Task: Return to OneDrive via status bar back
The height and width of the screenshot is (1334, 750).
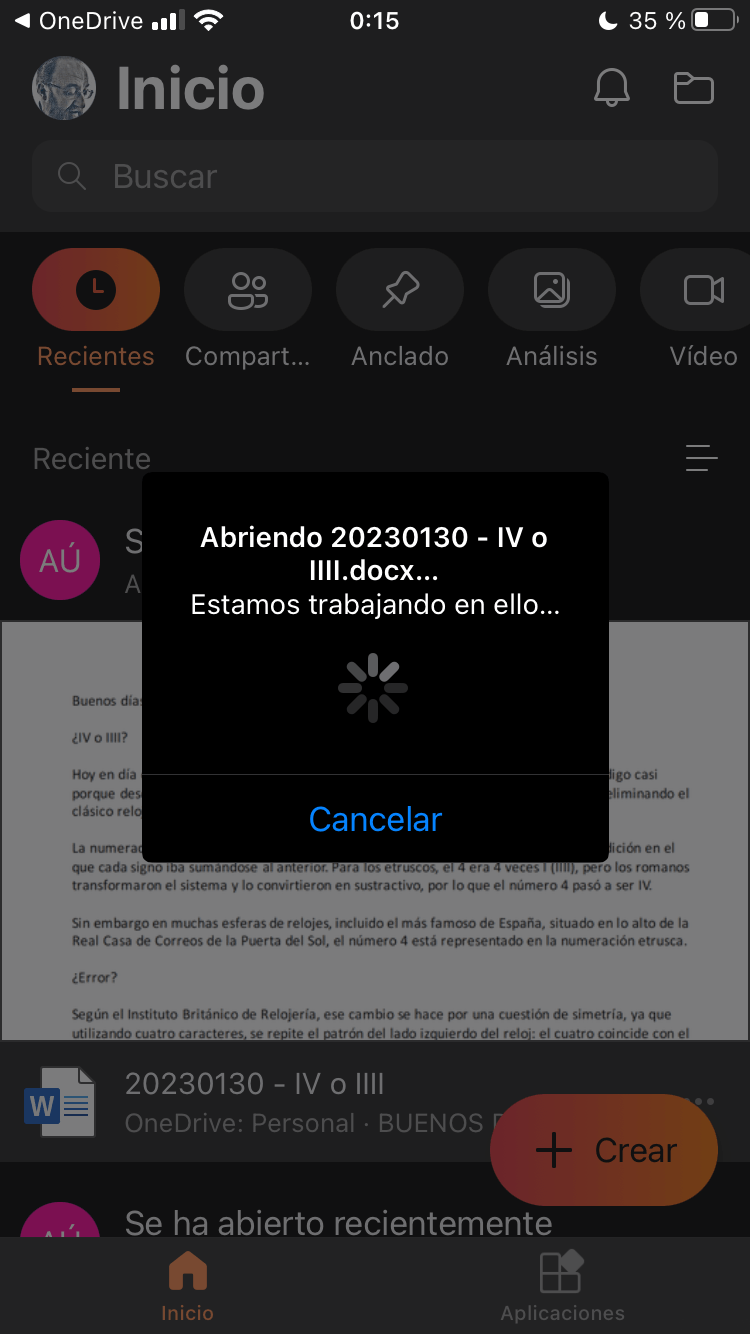Action: [80, 20]
